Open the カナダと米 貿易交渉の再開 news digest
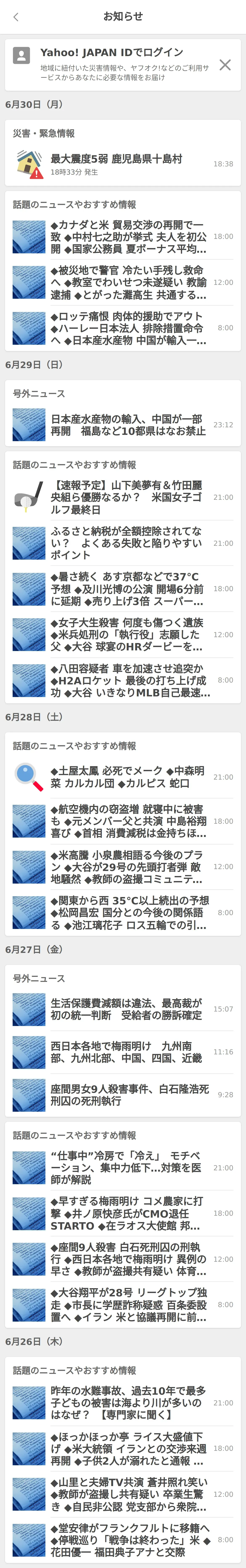The width and height of the screenshot is (246, 1568). (128, 237)
